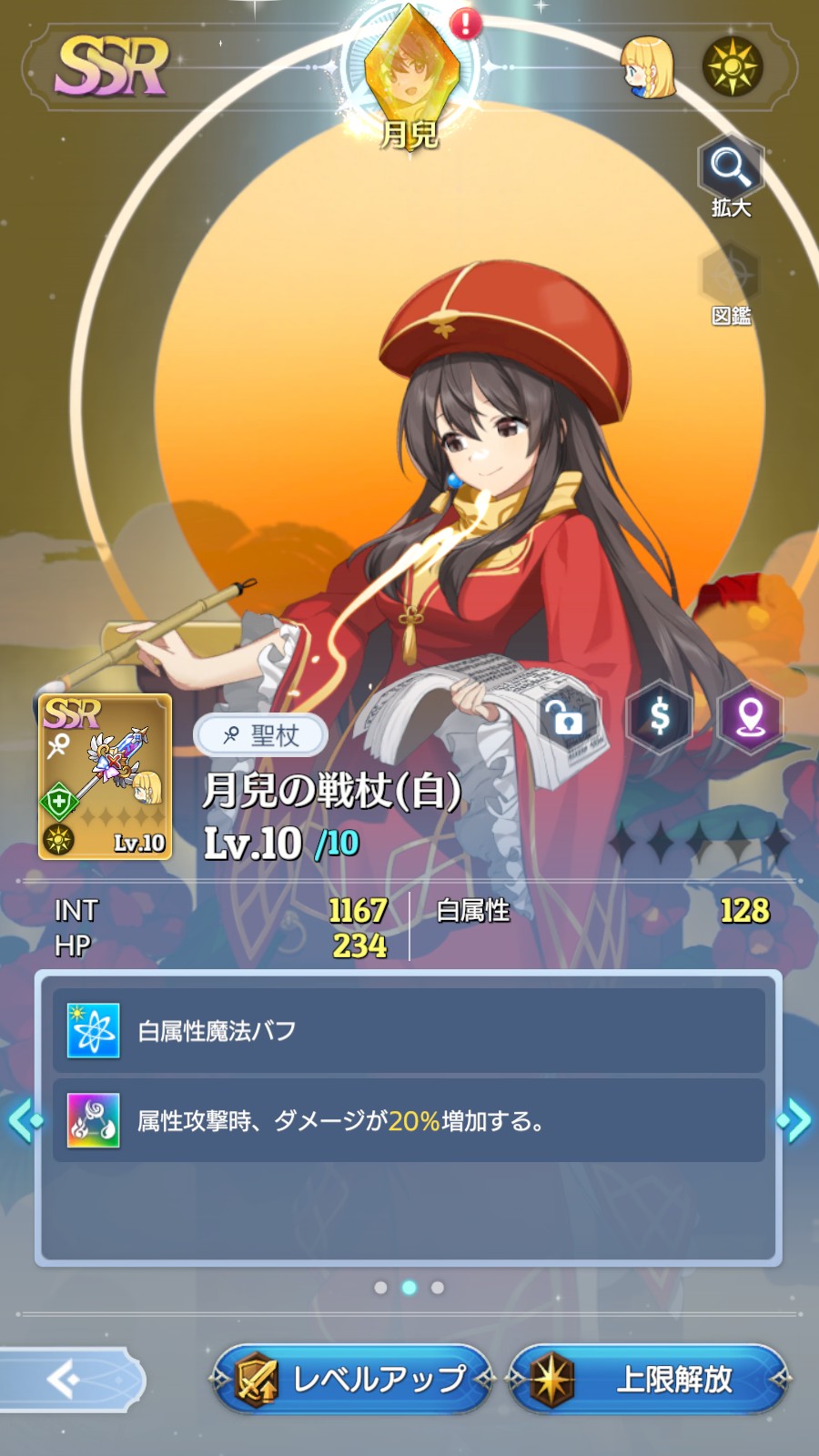The height and width of the screenshot is (1456, 819).
Task: Tap the レベルアップ button
Action: click(351, 1379)
